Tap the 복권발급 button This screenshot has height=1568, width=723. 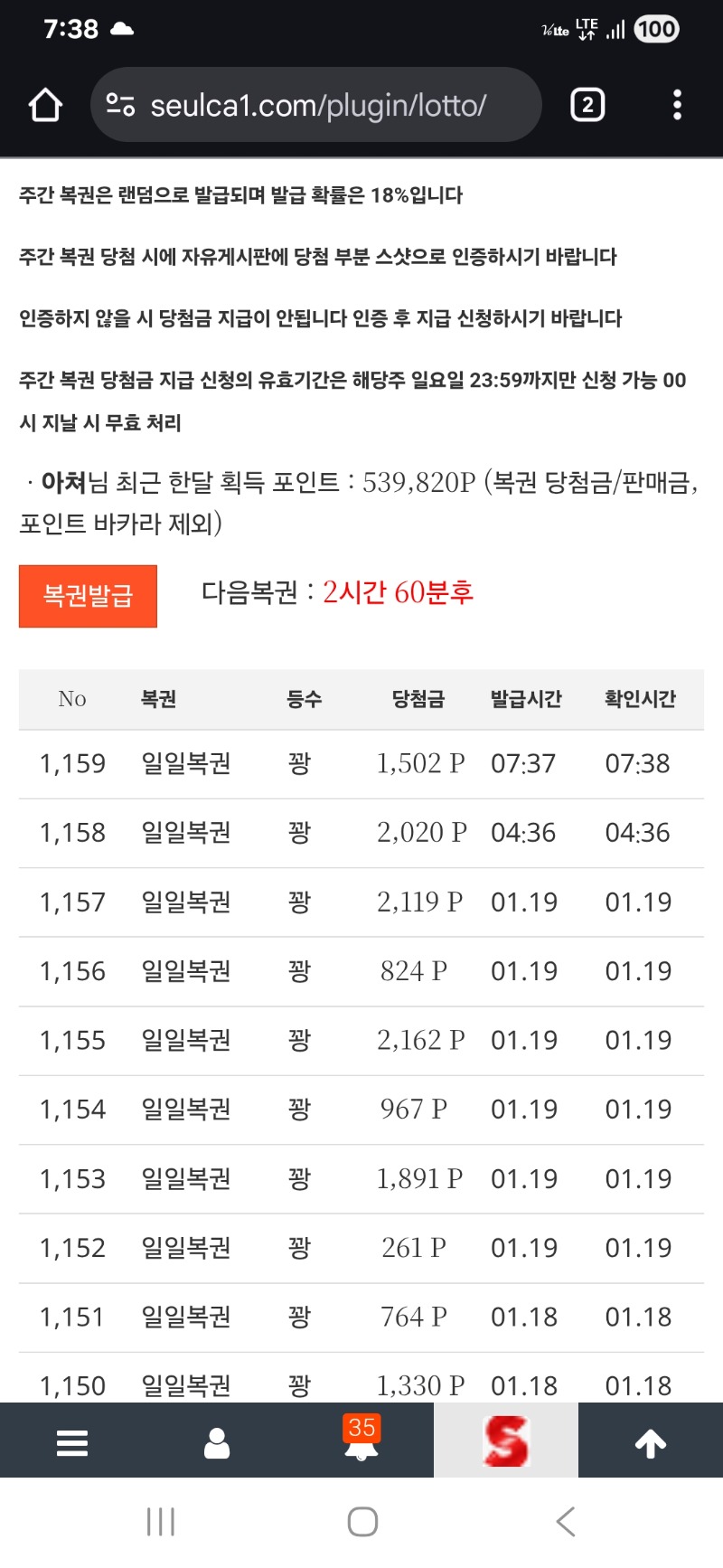coord(88,596)
